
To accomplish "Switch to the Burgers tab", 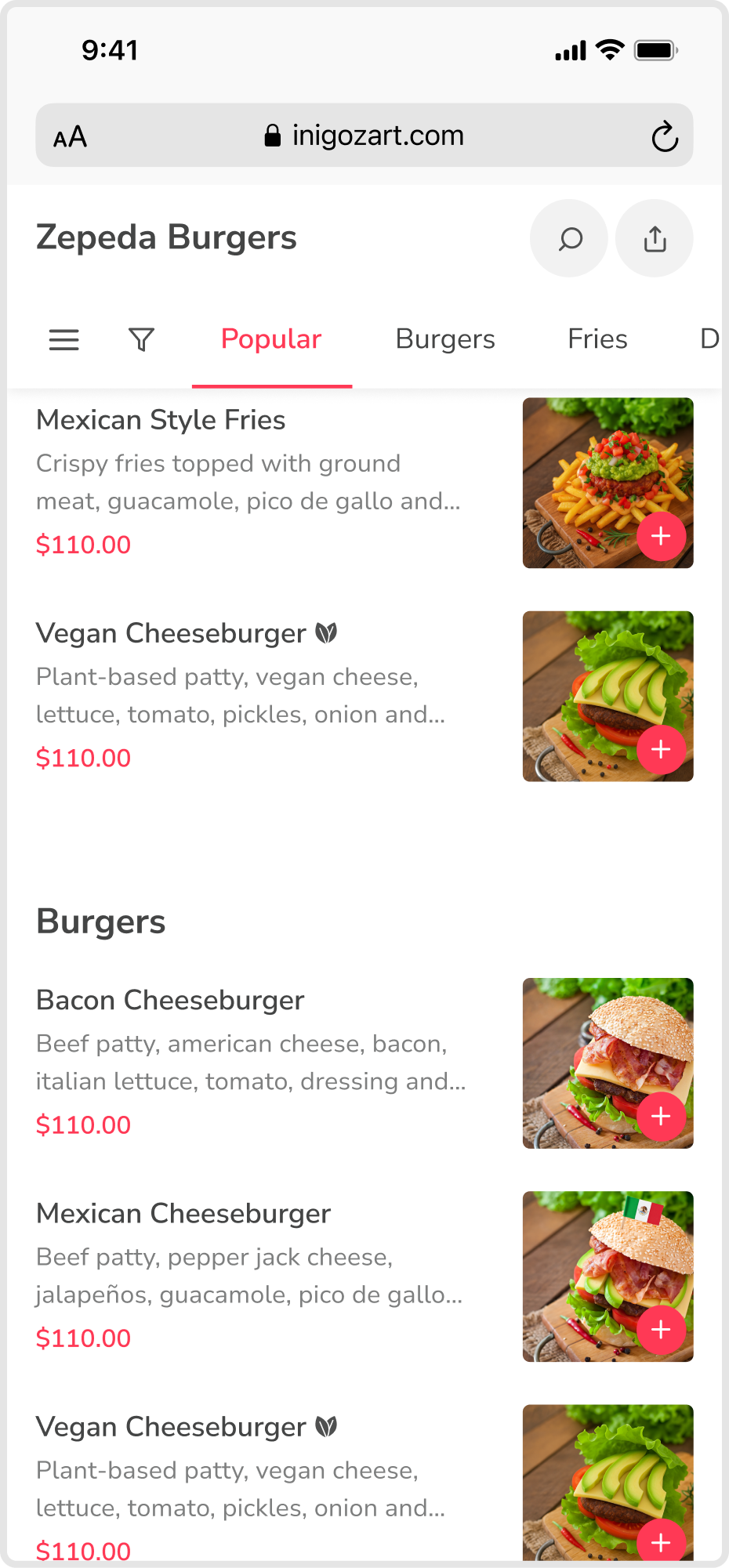I will click(x=445, y=339).
